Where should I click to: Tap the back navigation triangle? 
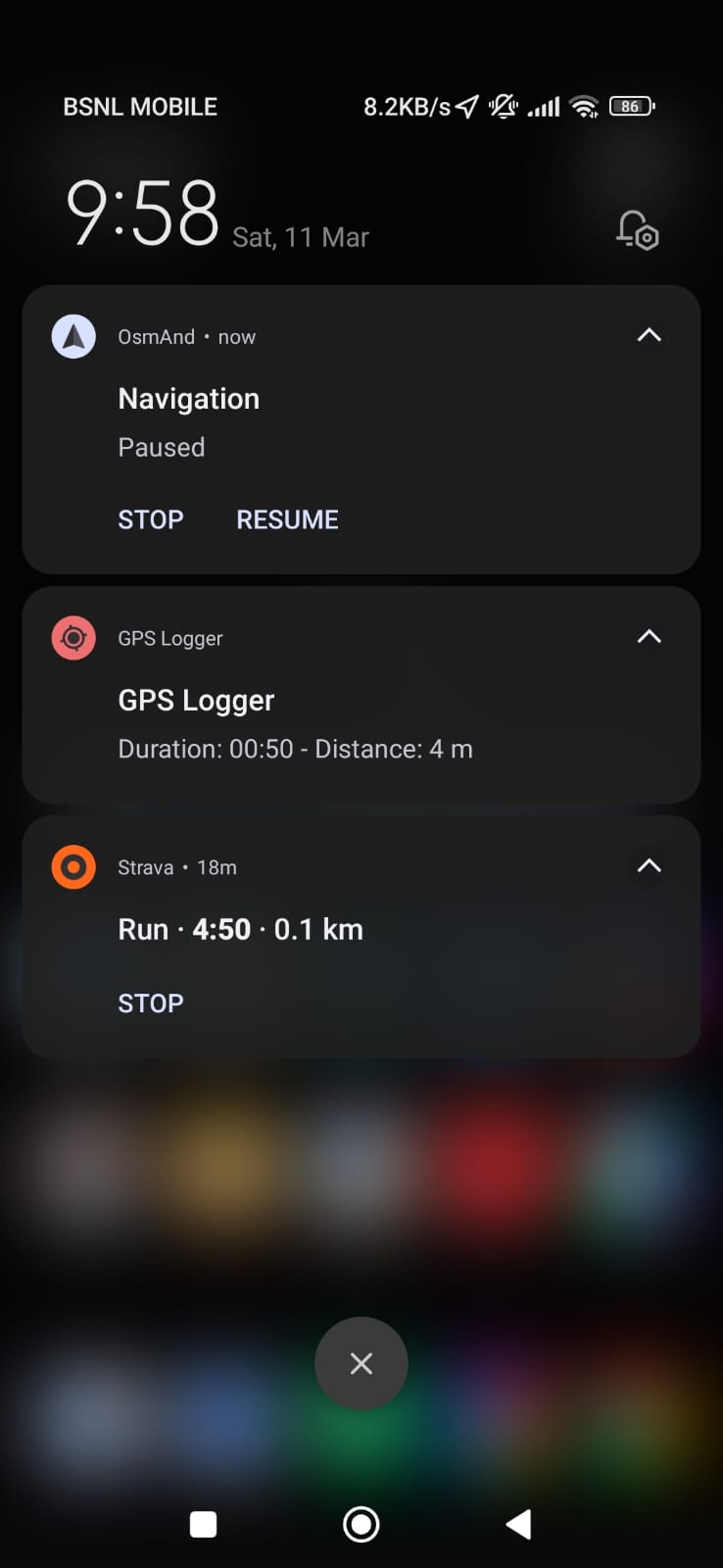(x=518, y=1524)
